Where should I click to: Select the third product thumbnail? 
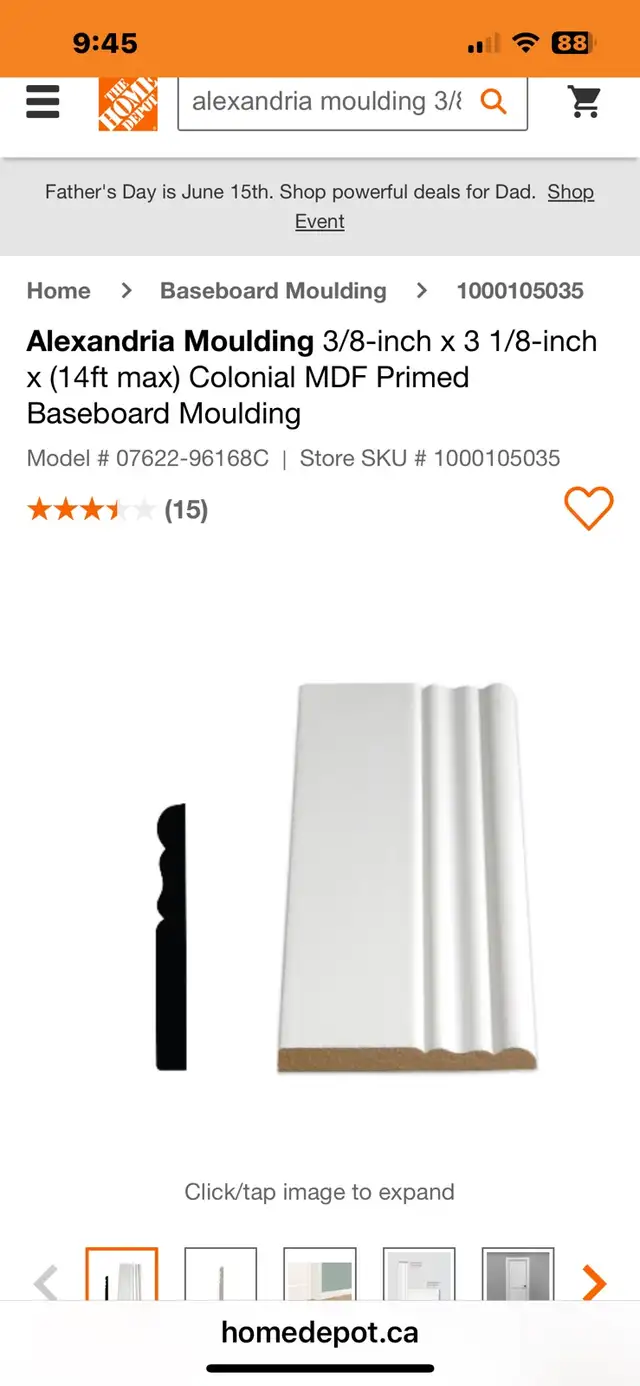[x=320, y=1275]
